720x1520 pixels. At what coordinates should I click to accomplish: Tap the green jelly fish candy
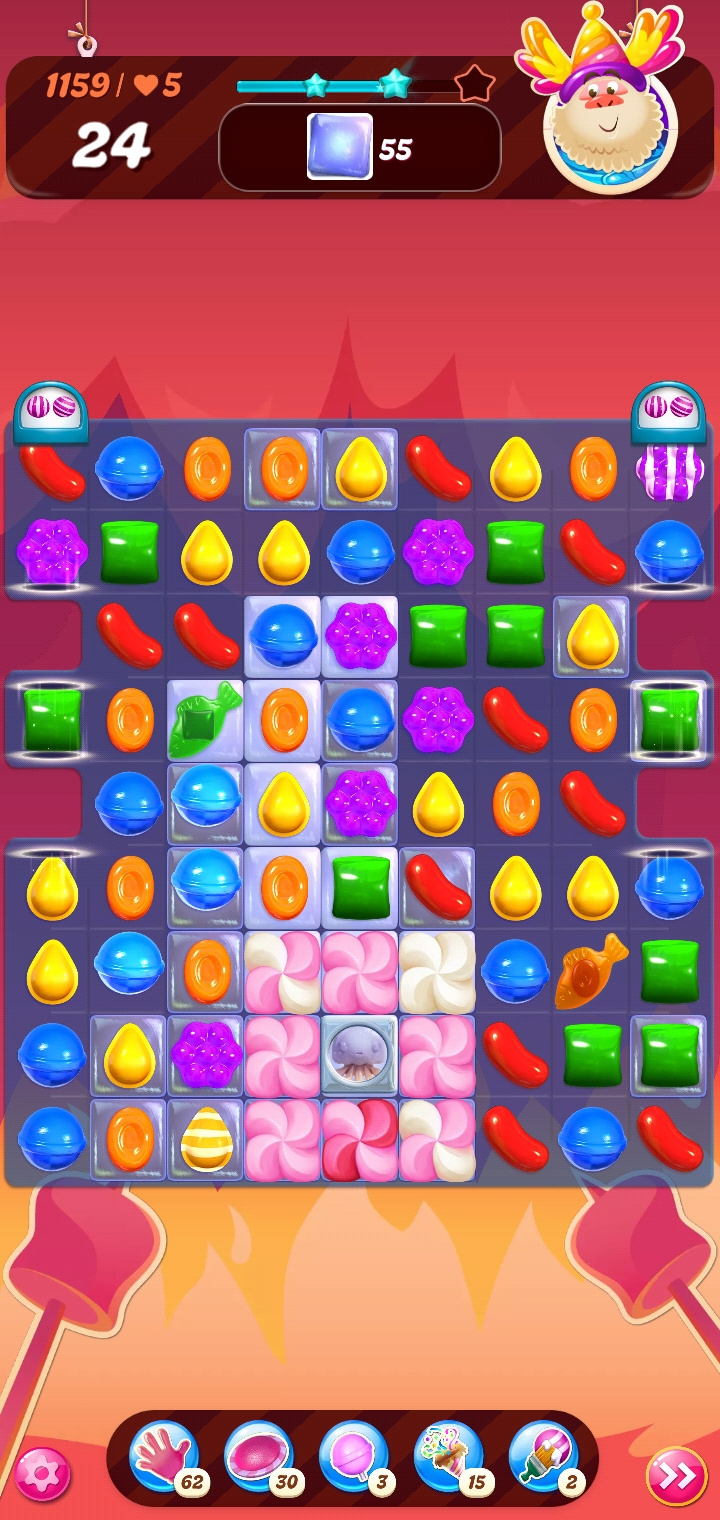(x=205, y=717)
